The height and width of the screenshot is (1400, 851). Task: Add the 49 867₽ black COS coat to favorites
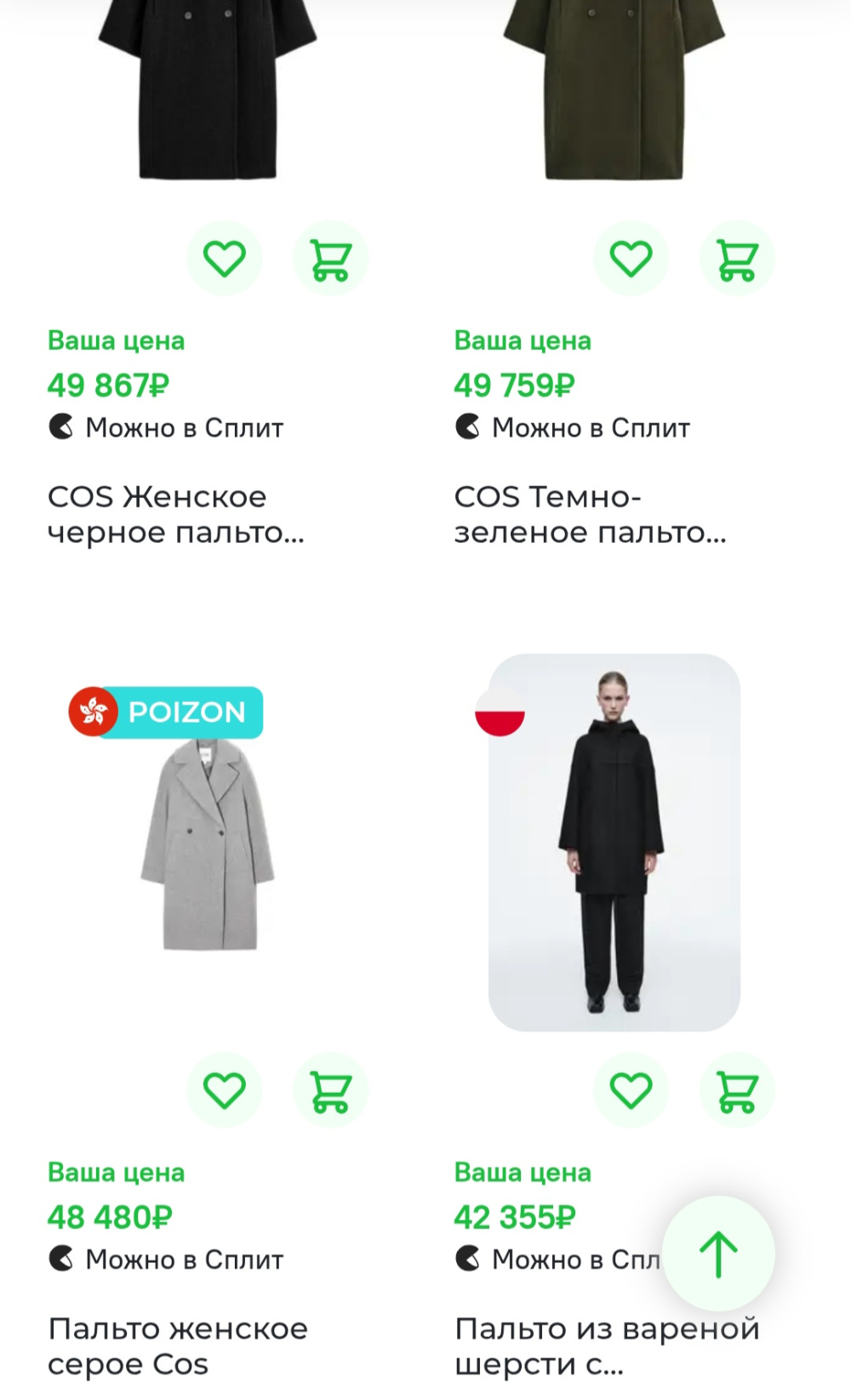[x=225, y=258]
